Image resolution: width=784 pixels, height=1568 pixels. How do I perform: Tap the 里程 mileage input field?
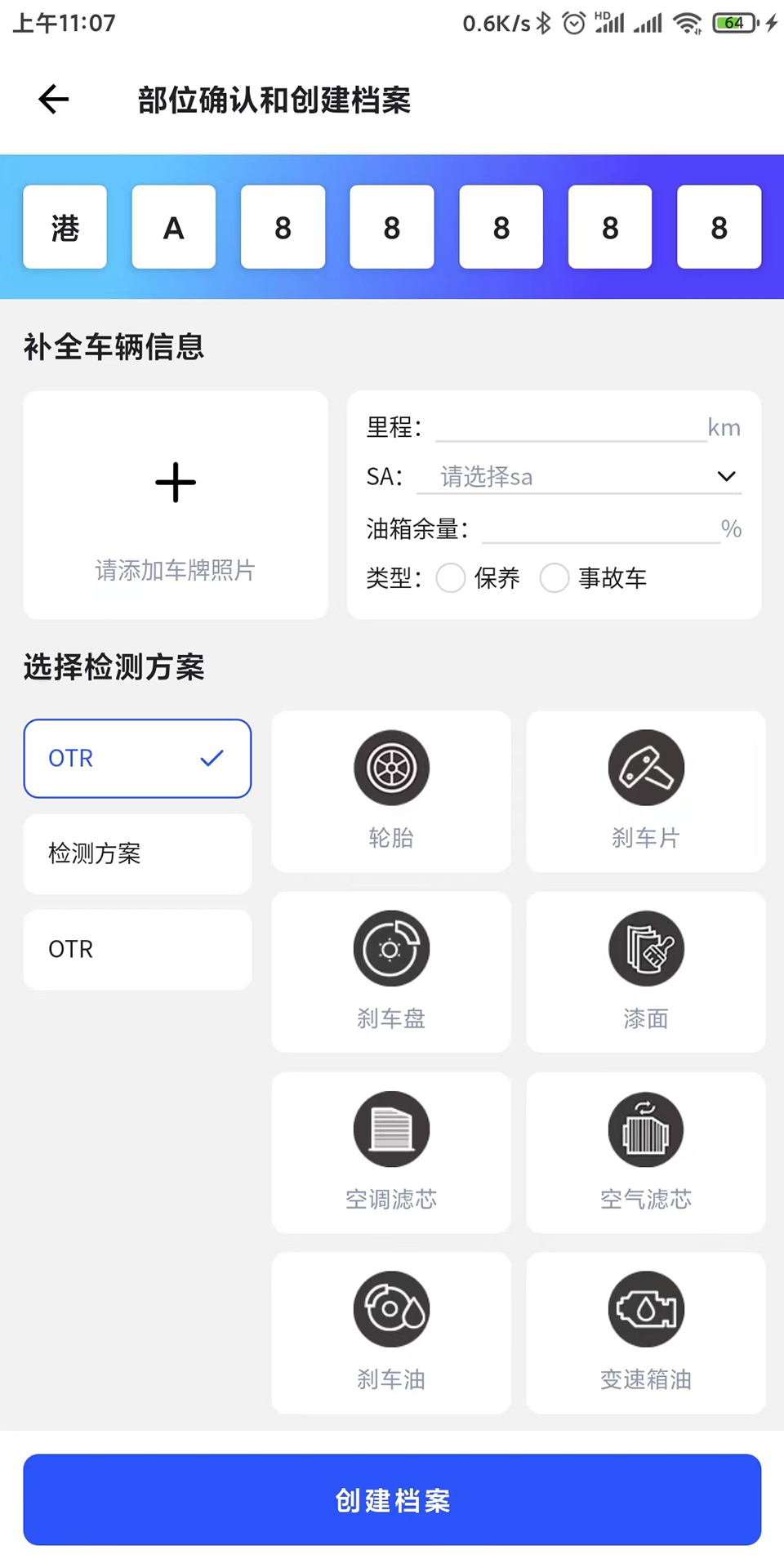[572, 426]
